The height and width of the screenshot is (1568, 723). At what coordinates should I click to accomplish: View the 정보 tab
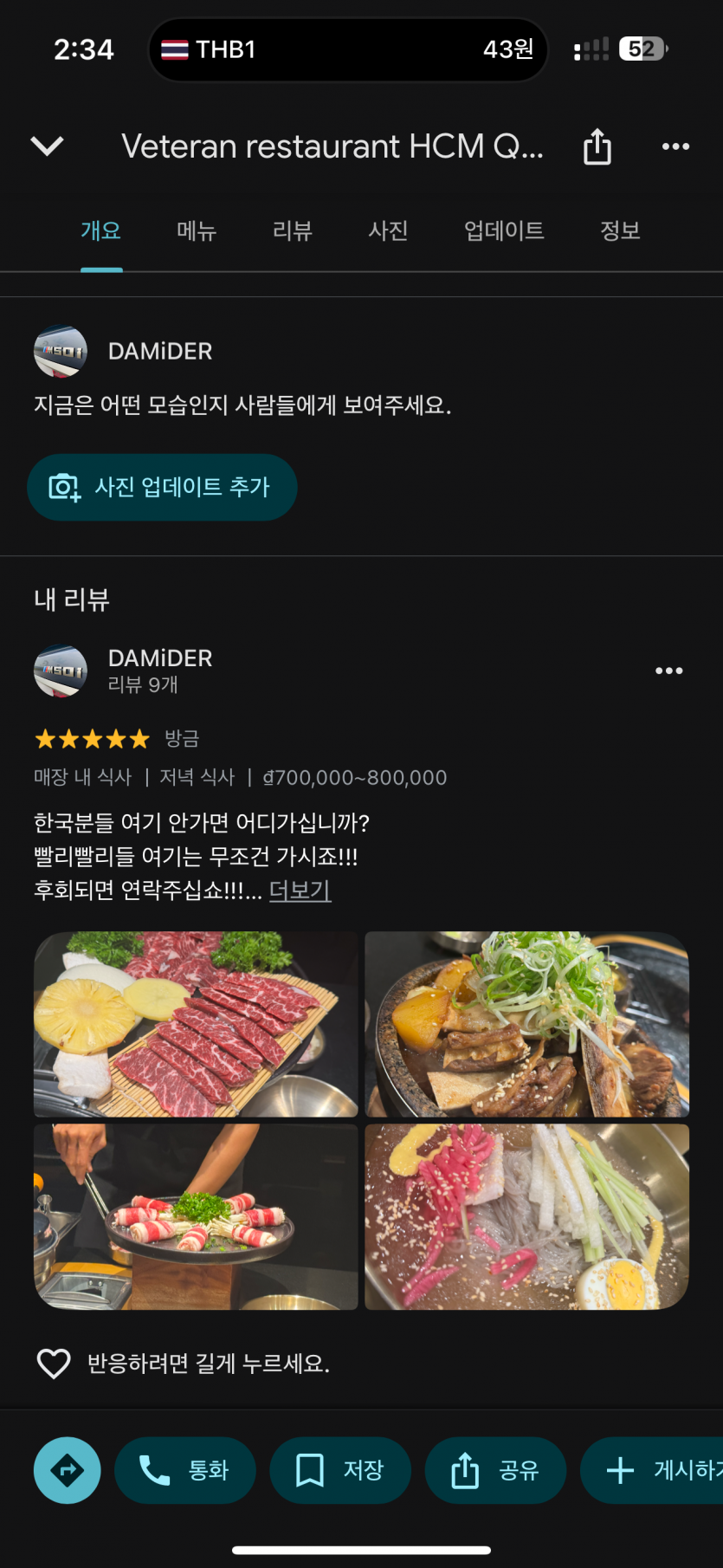click(620, 231)
